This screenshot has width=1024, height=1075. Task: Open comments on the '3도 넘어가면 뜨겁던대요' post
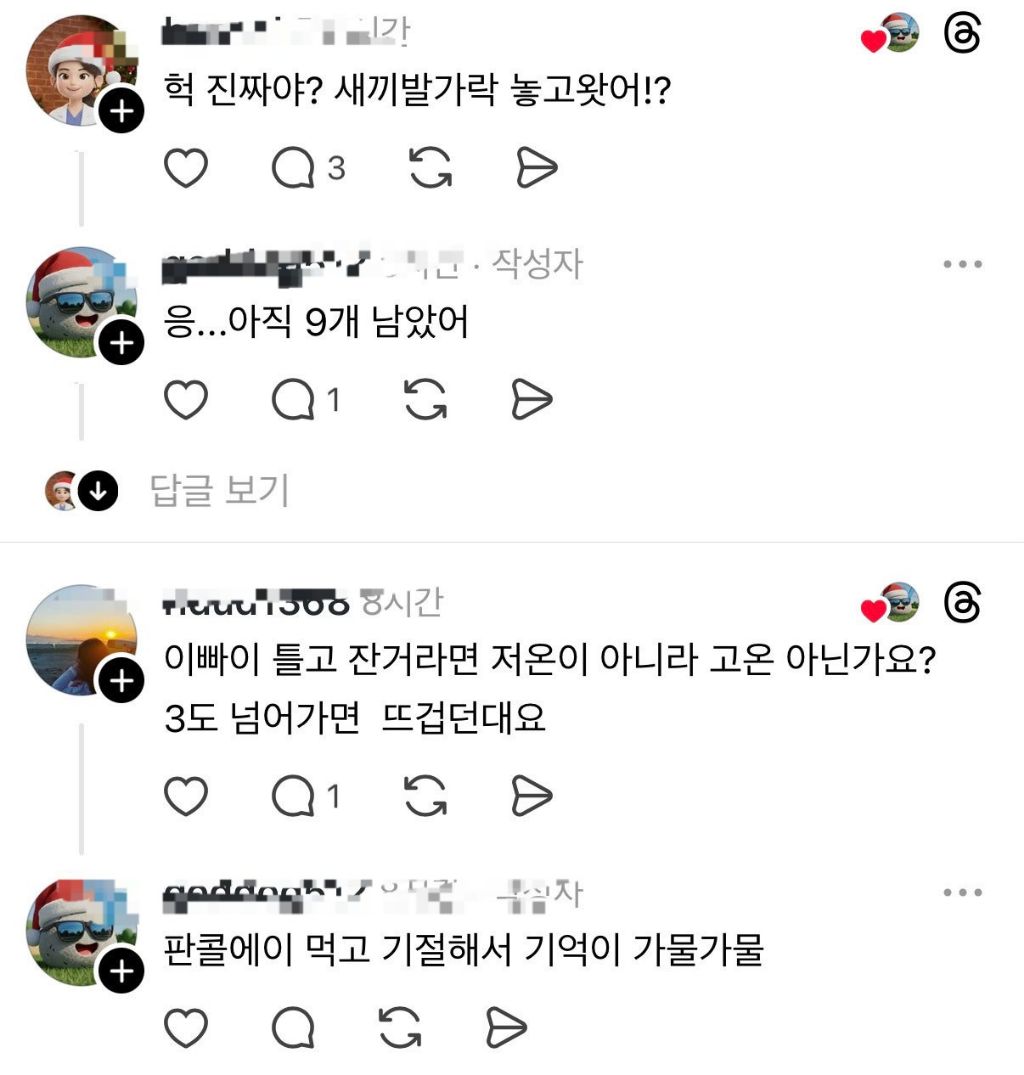click(x=306, y=796)
